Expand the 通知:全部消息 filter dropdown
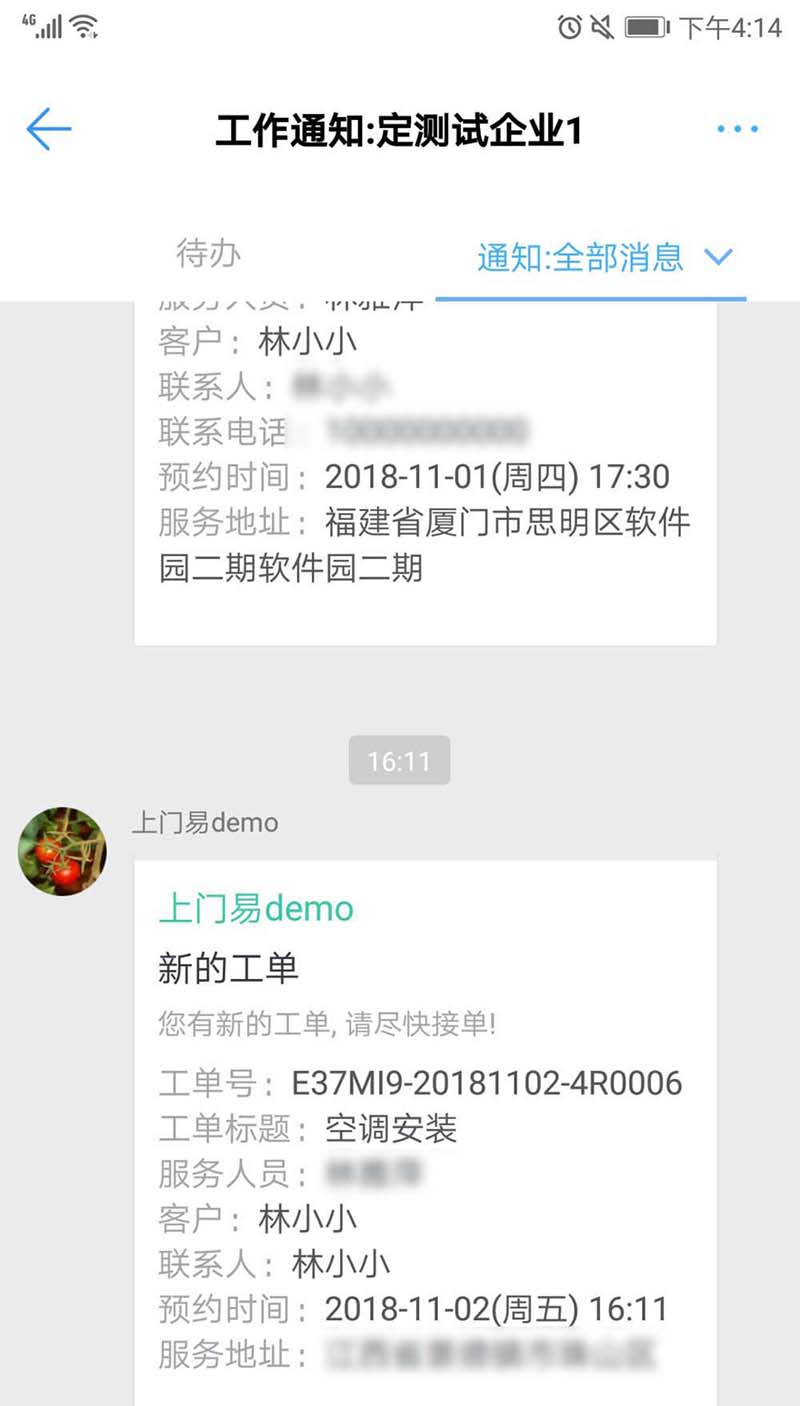This screenshot has width=800, height=1406. pos(604,258)
